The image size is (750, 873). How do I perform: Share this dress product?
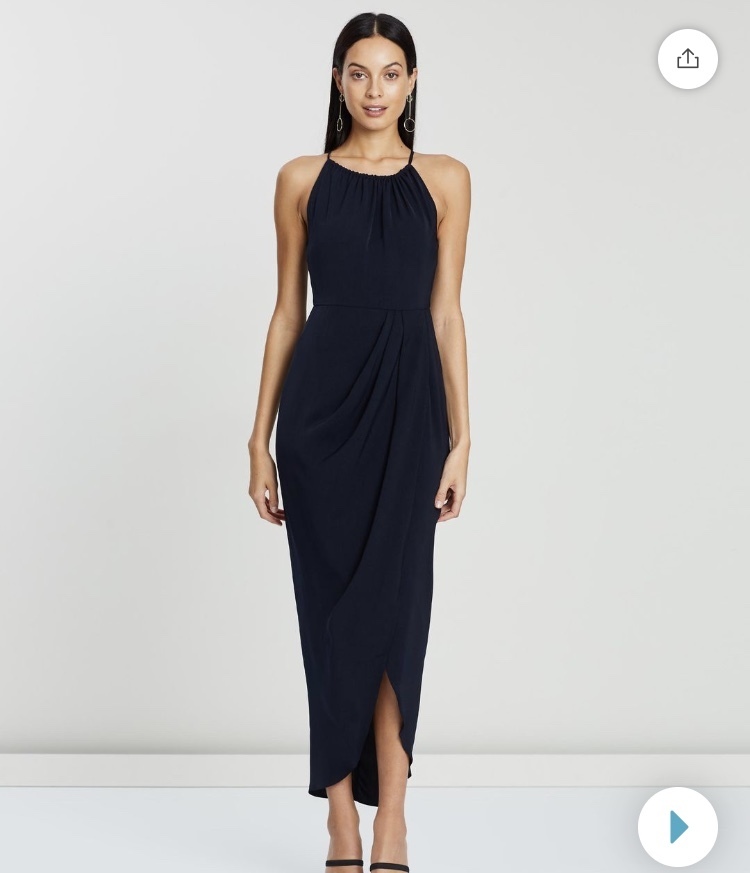click(x=687, y=59)
